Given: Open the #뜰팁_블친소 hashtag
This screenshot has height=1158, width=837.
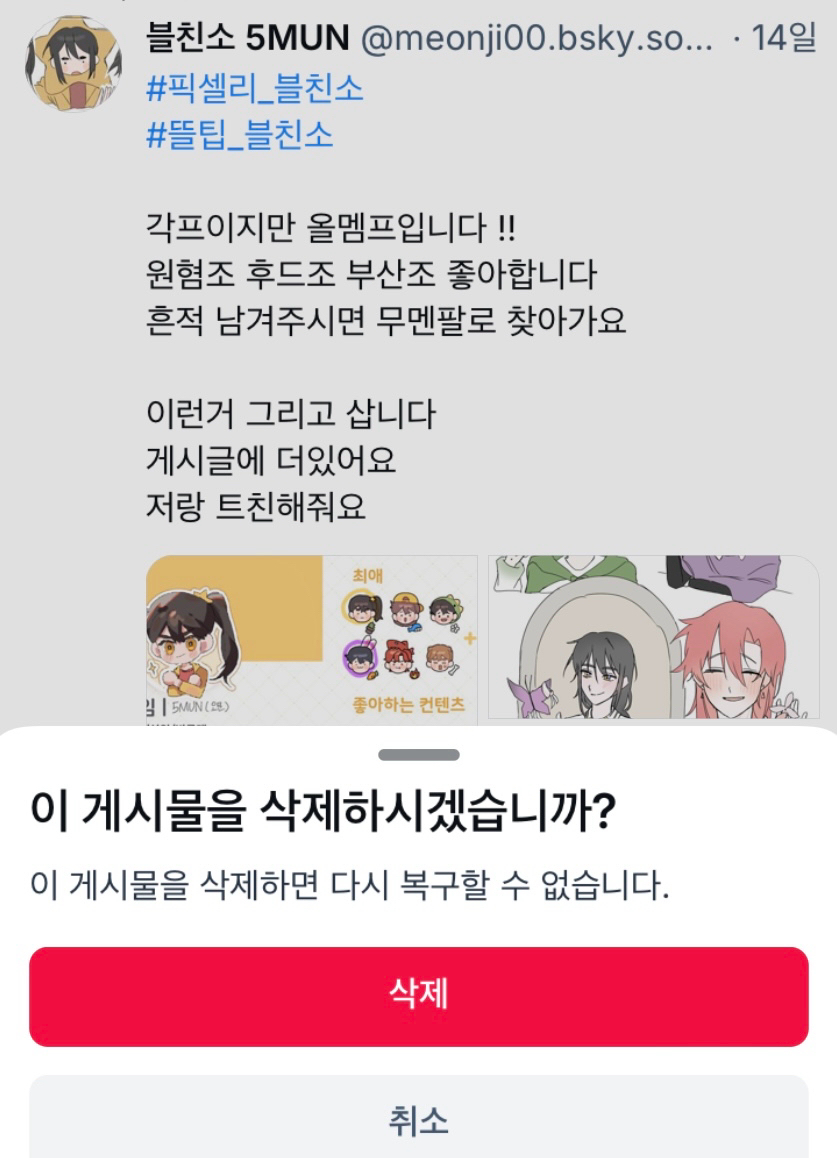Looking at the screenshot, I should point(239,134).
